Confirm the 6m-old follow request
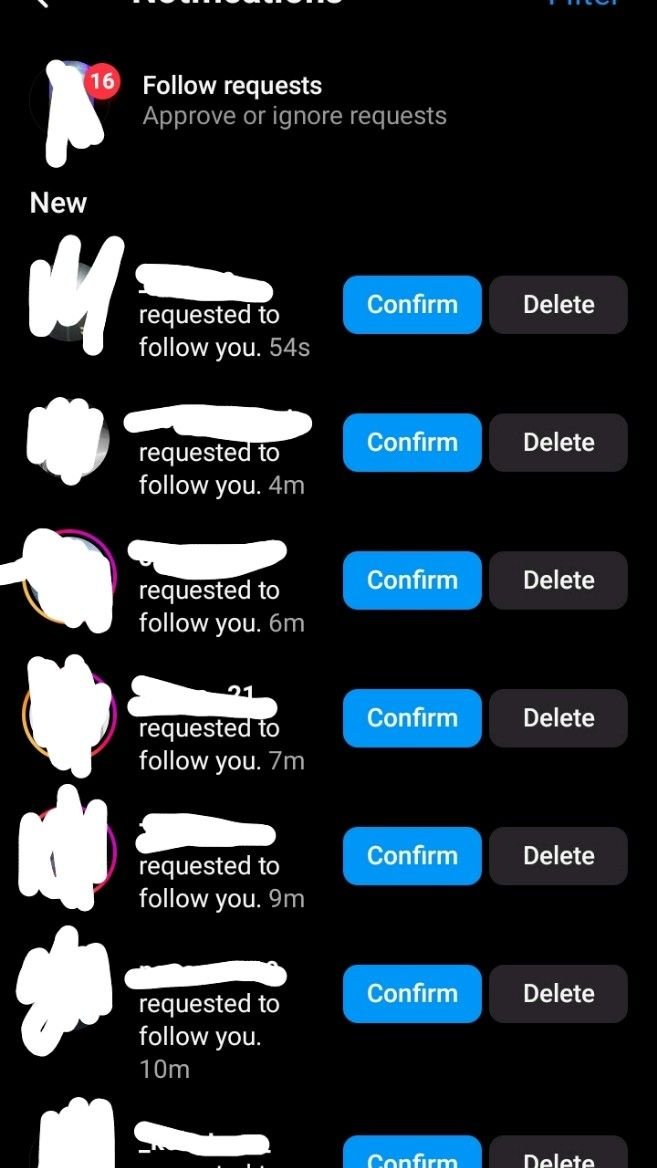Screen dimensions: 657x1168 (x=412, y=580)
